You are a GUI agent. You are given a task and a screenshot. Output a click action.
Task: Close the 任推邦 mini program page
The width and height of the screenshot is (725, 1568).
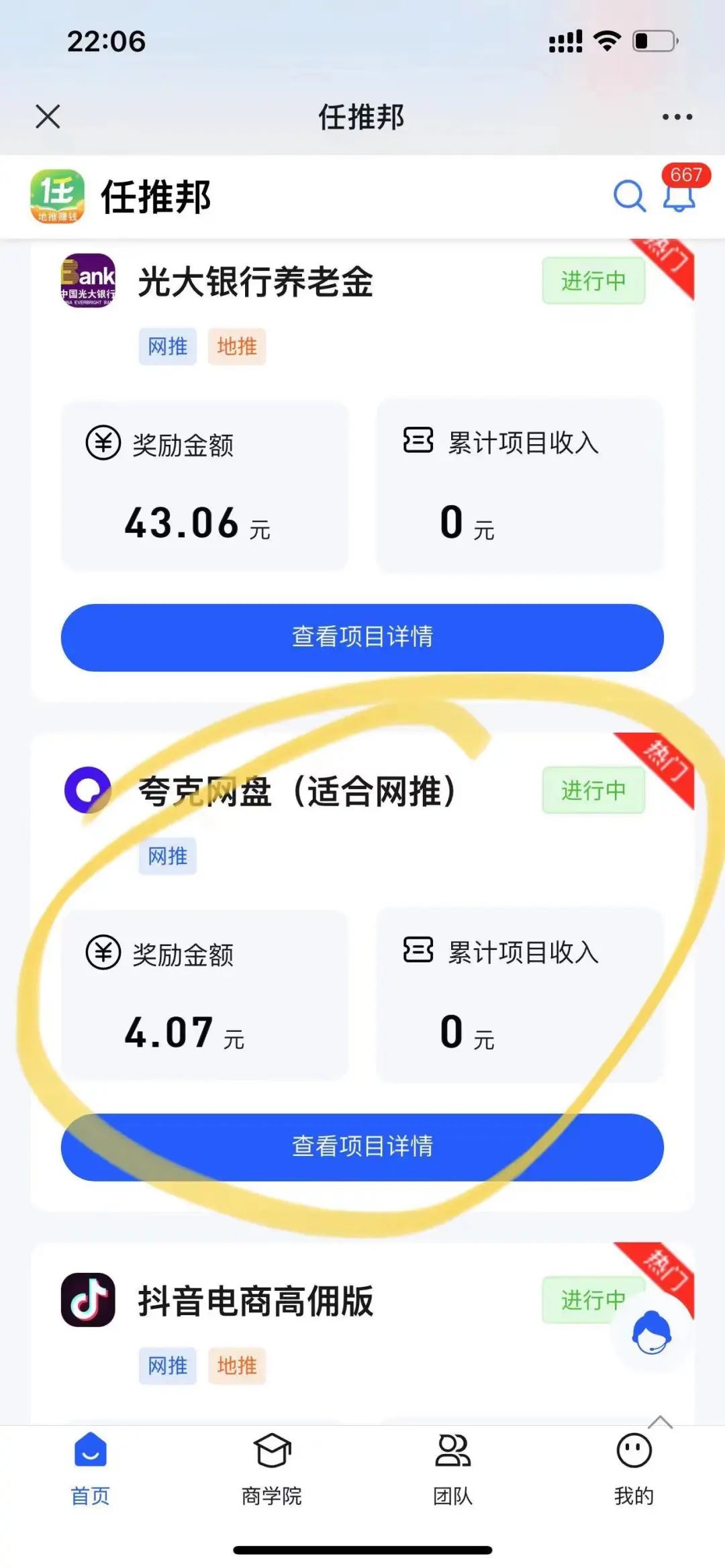(48, 116)
